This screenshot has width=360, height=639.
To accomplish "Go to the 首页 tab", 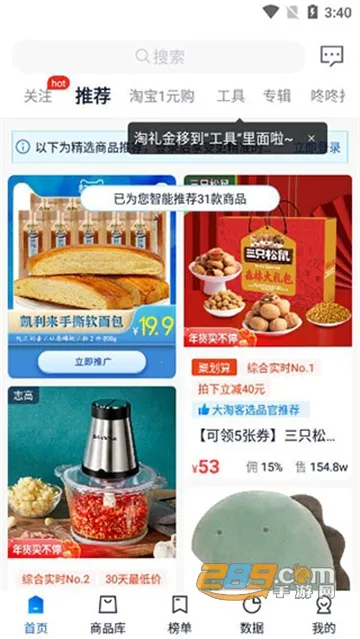I will point(35,615).
